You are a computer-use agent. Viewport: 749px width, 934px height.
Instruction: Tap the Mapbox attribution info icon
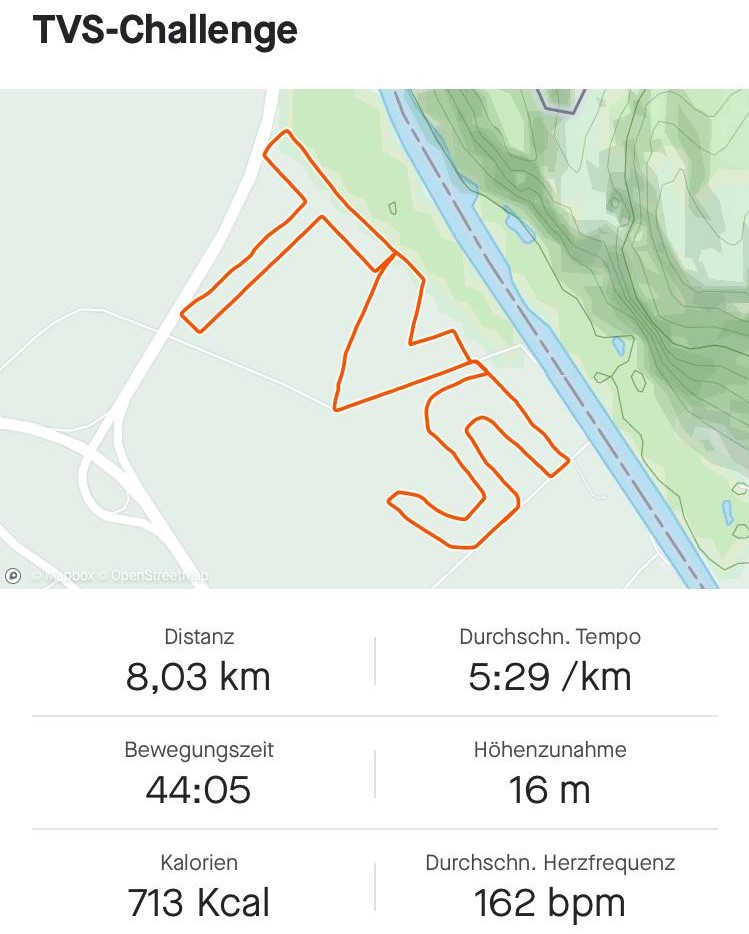[13, 576]
